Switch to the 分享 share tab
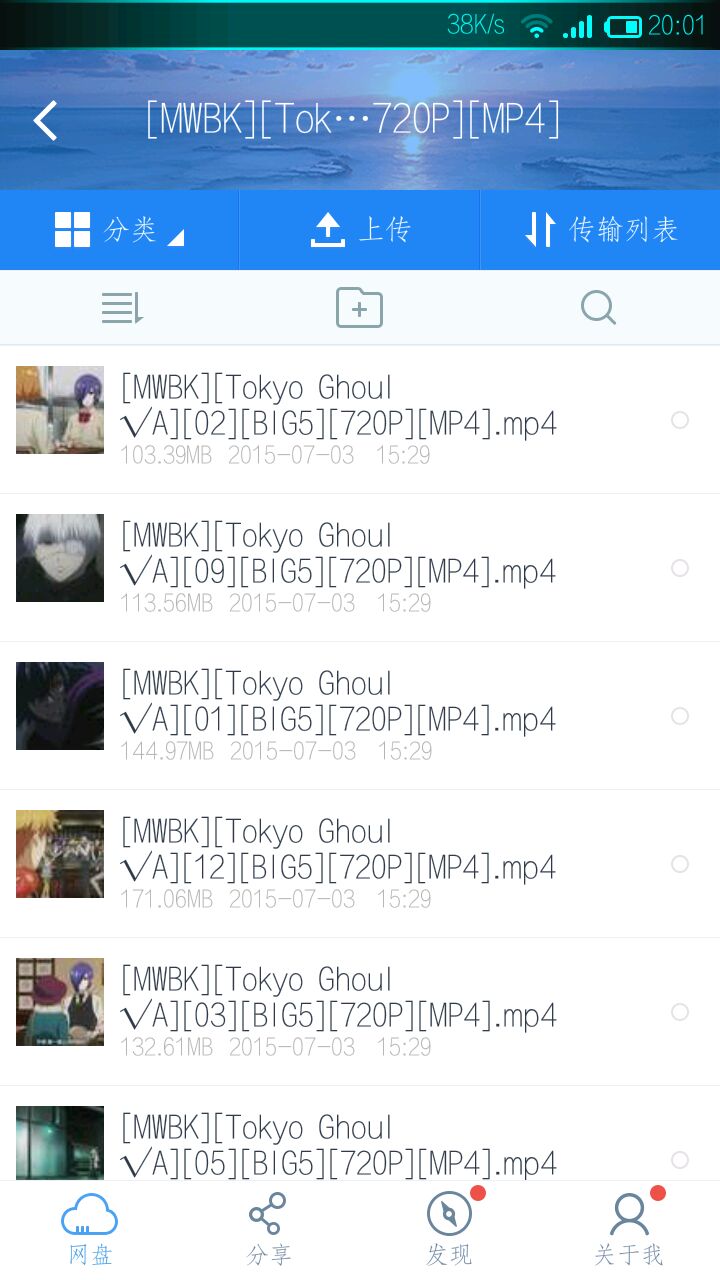The height and width of the screenshot is (1280, 720). click(268, 1230)
